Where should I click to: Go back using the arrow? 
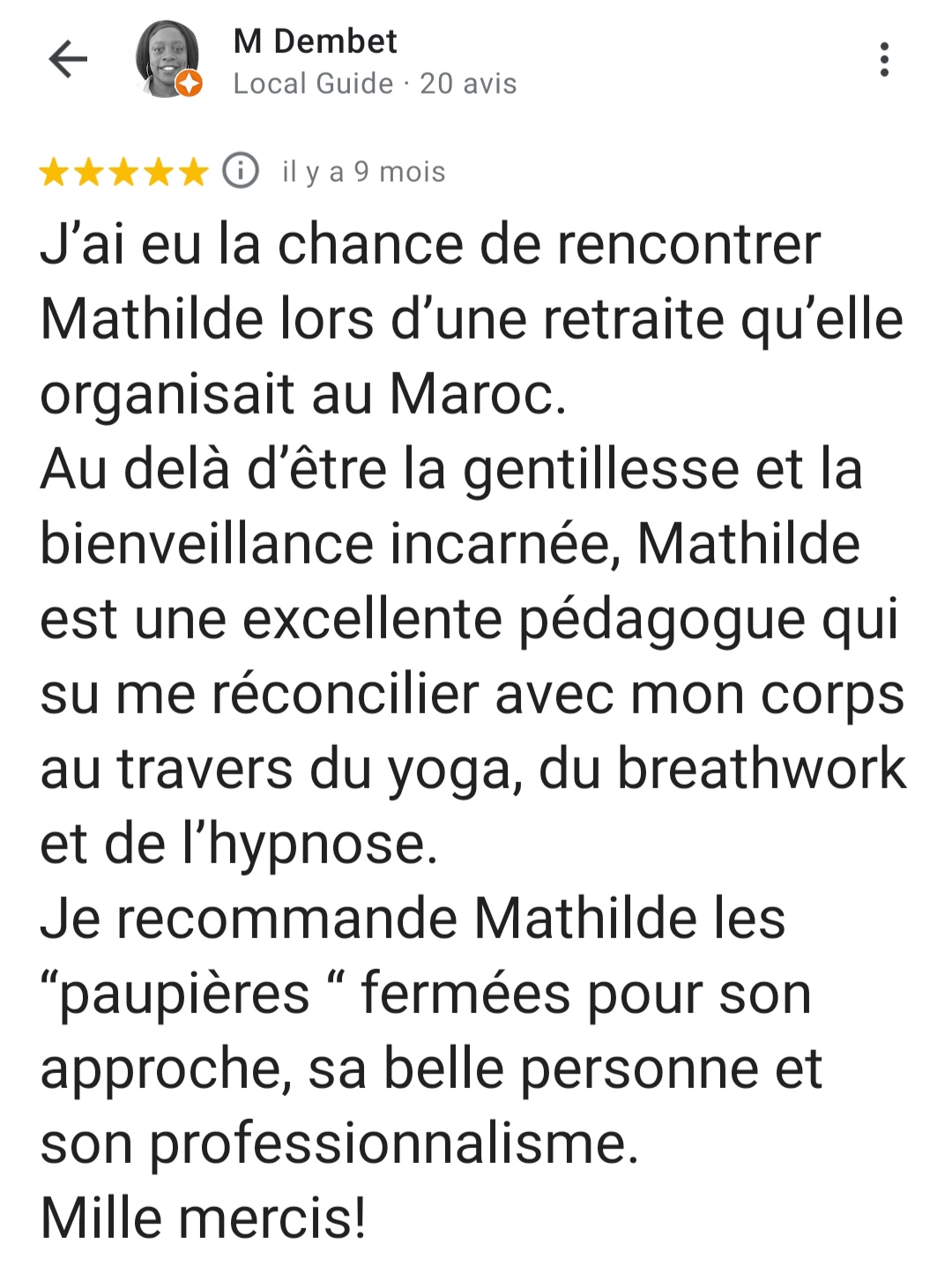[x=68, y=60]
